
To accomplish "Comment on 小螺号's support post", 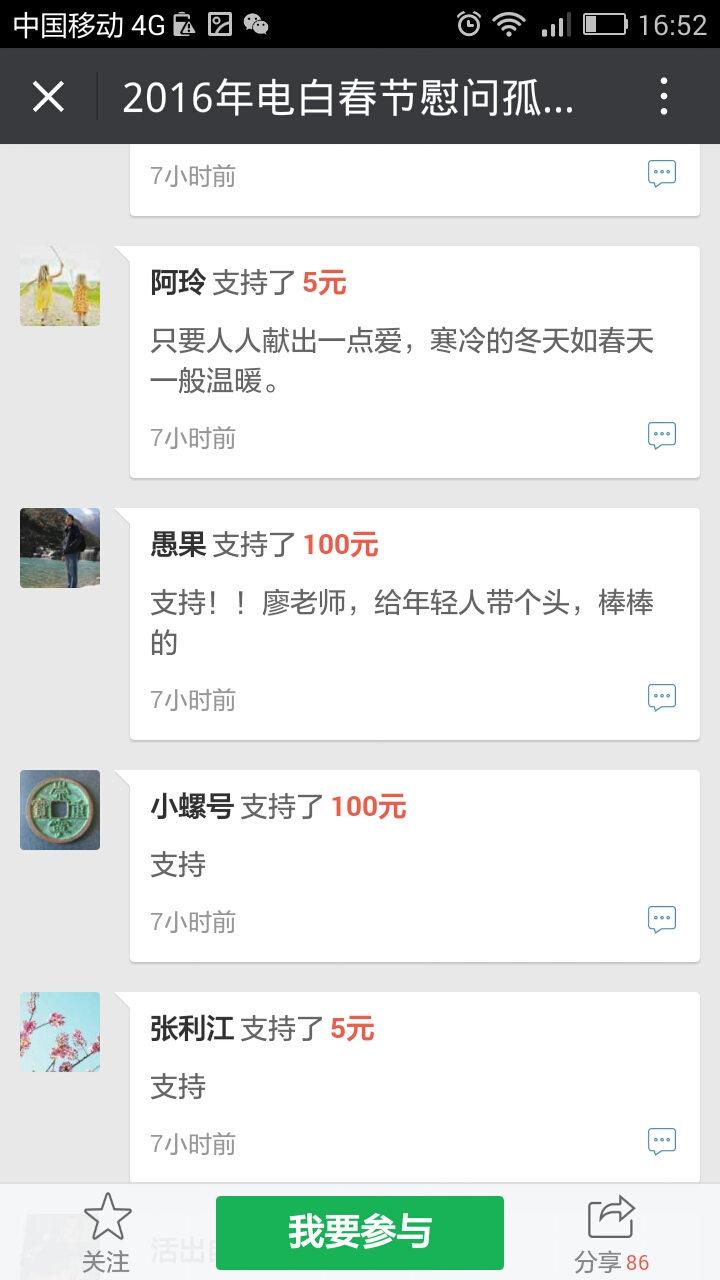I will (x=661, y=919).
